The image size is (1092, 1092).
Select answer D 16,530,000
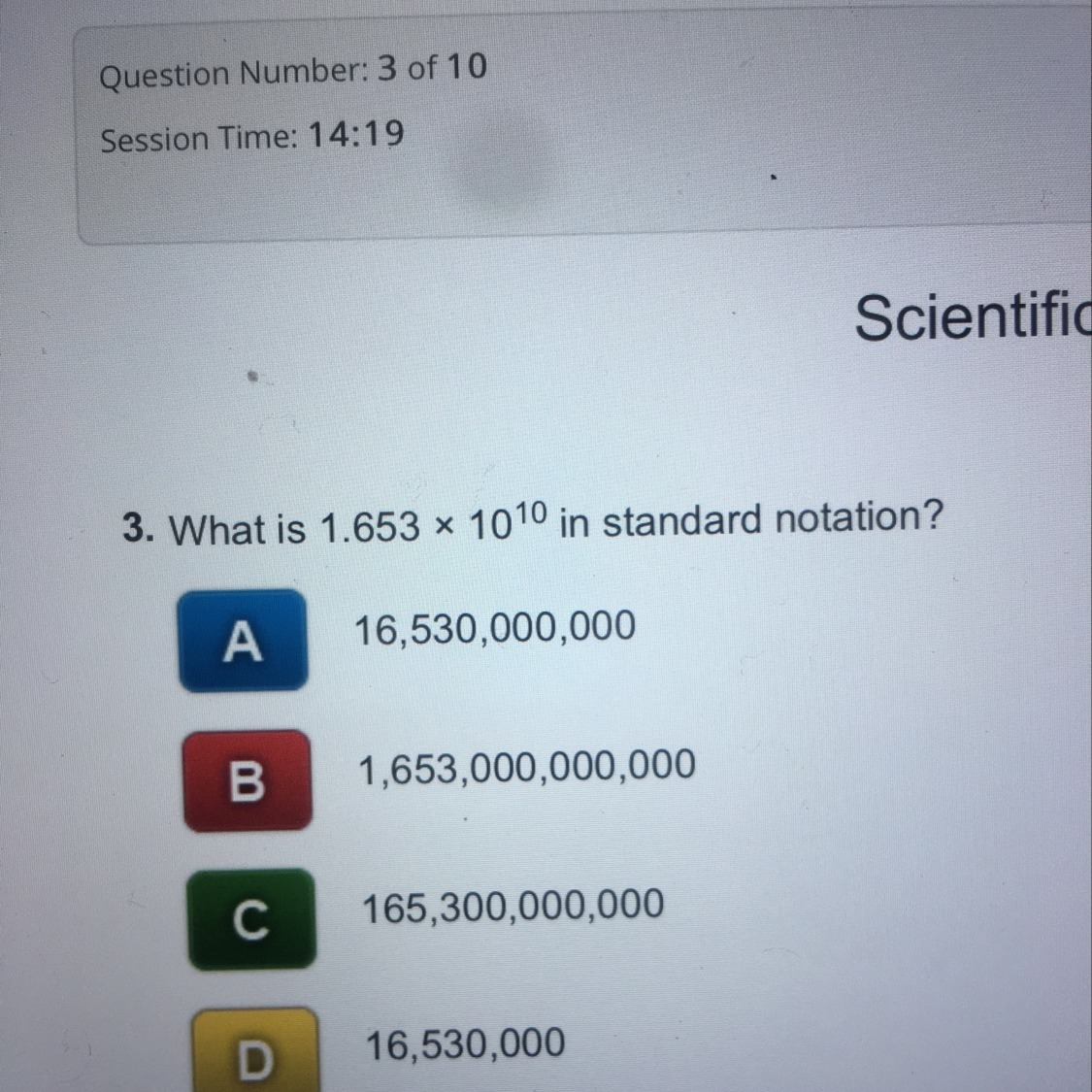coord(255,1053)
